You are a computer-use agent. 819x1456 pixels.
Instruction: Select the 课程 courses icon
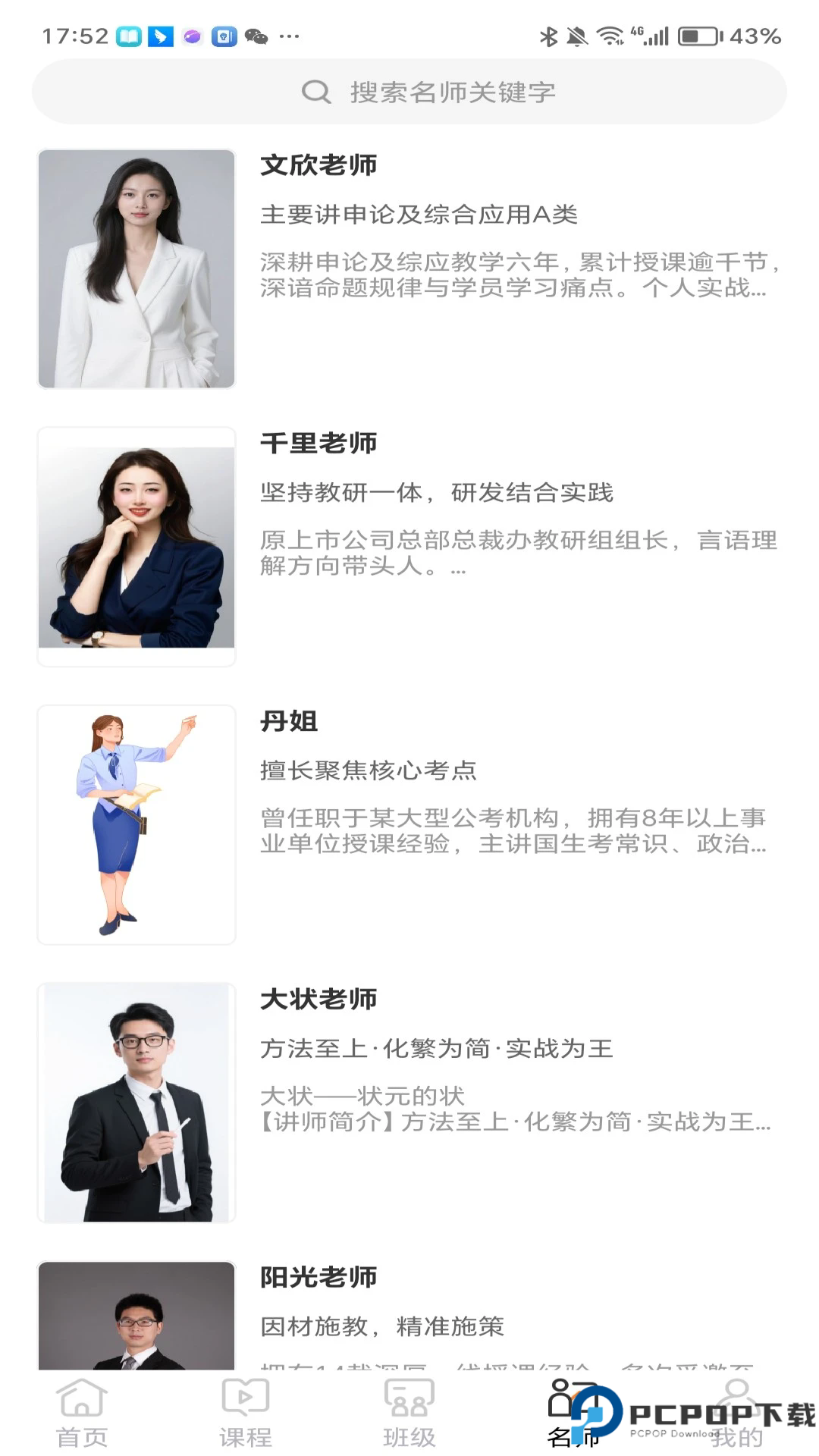[x=244, y=1399]
